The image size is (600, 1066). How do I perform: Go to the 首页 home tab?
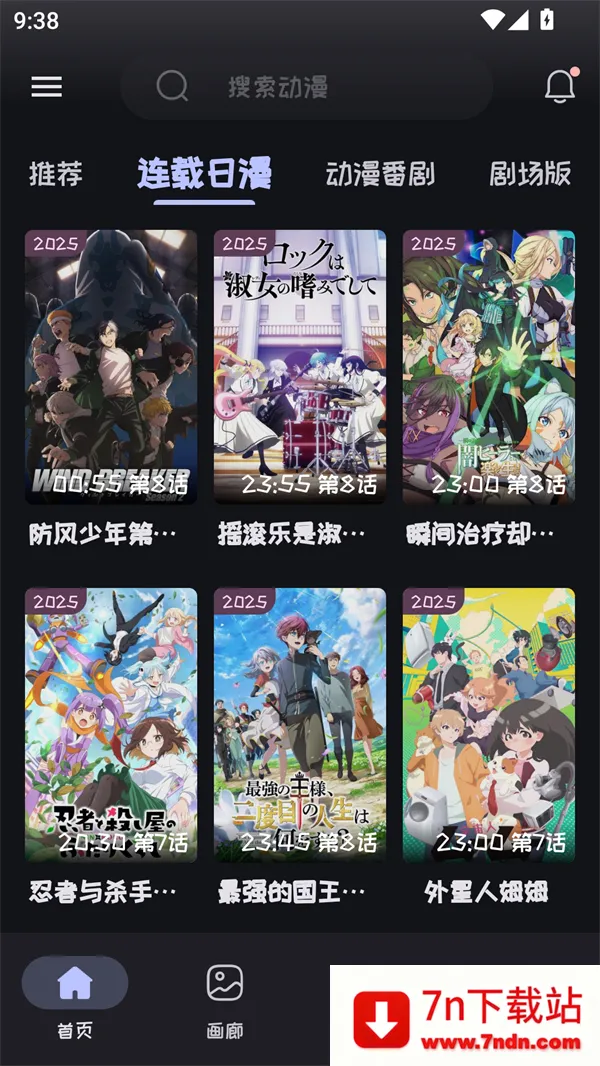[75, 996]
